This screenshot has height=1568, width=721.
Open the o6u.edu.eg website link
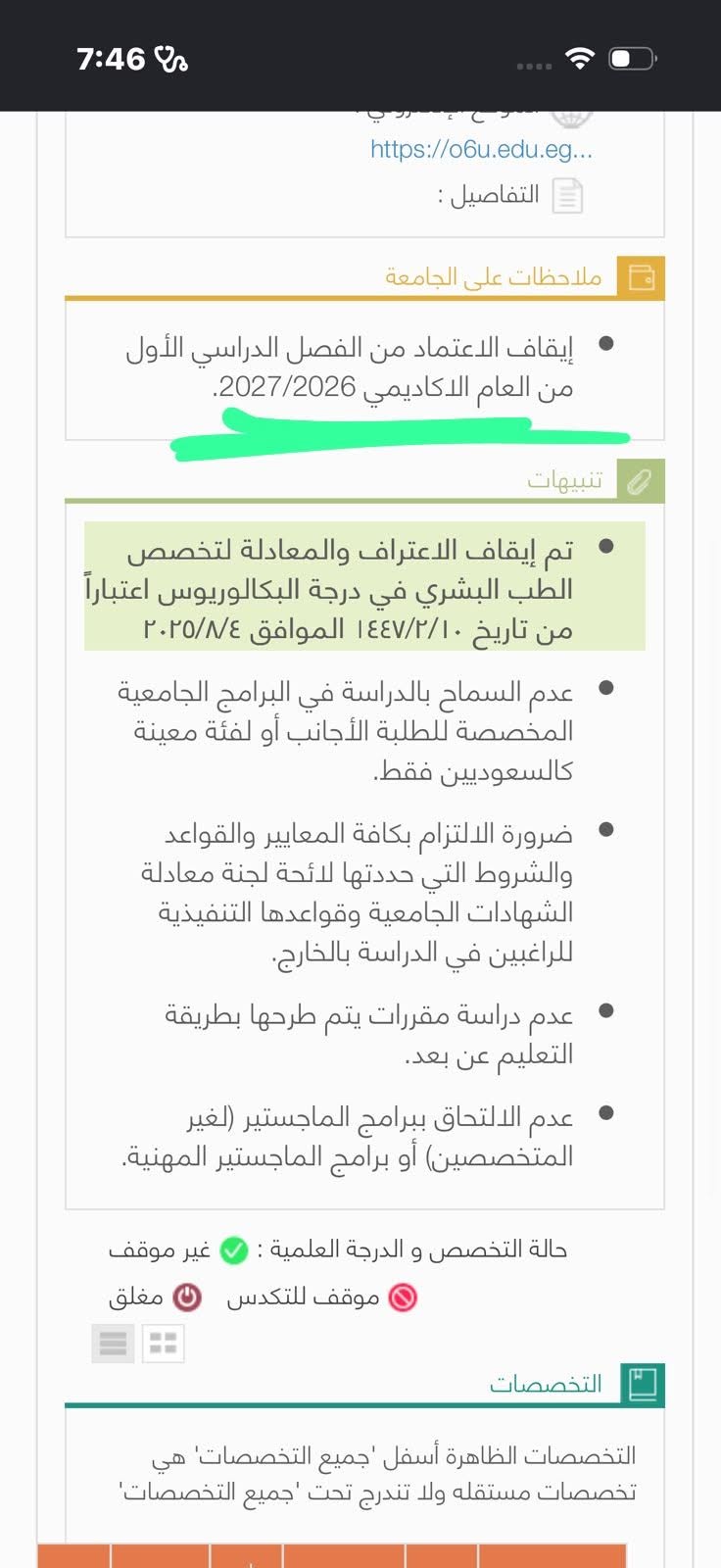click(481, 150)
